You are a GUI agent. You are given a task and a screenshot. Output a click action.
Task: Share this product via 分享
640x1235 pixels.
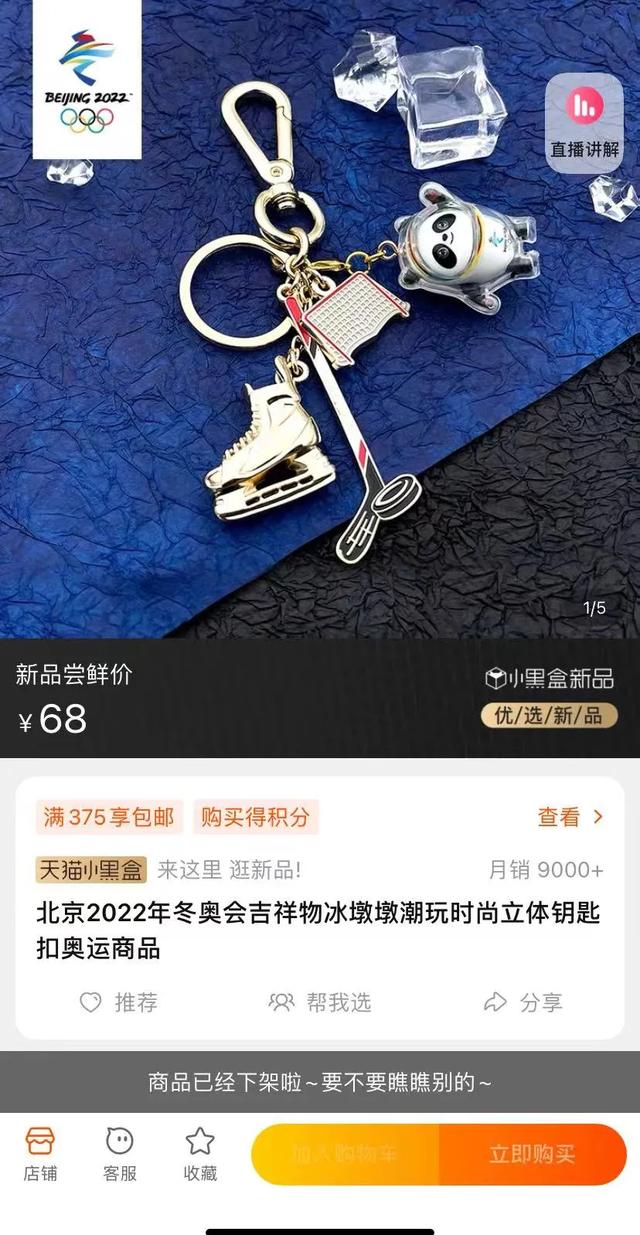pos(523,1002)
